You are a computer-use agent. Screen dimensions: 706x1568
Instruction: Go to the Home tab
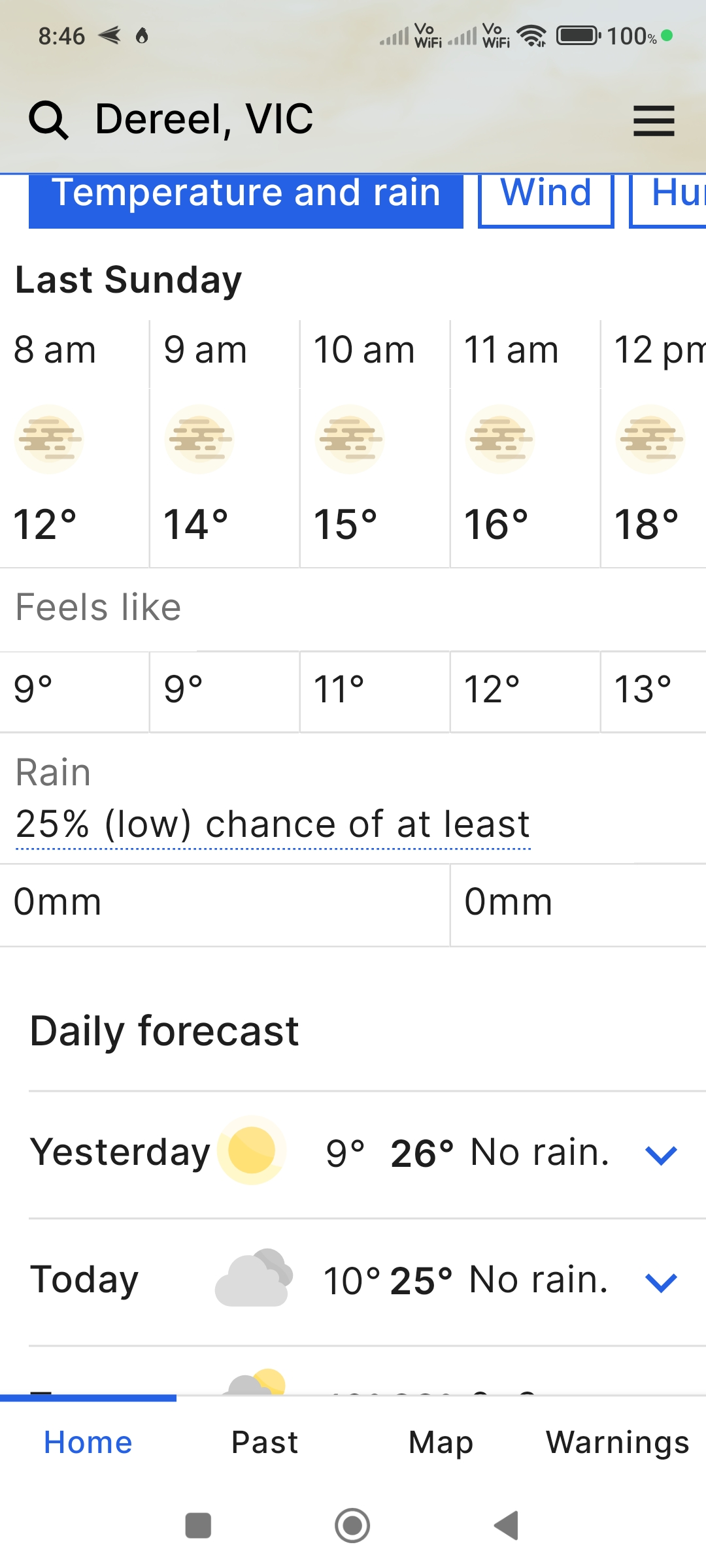tap(88, 1443)
